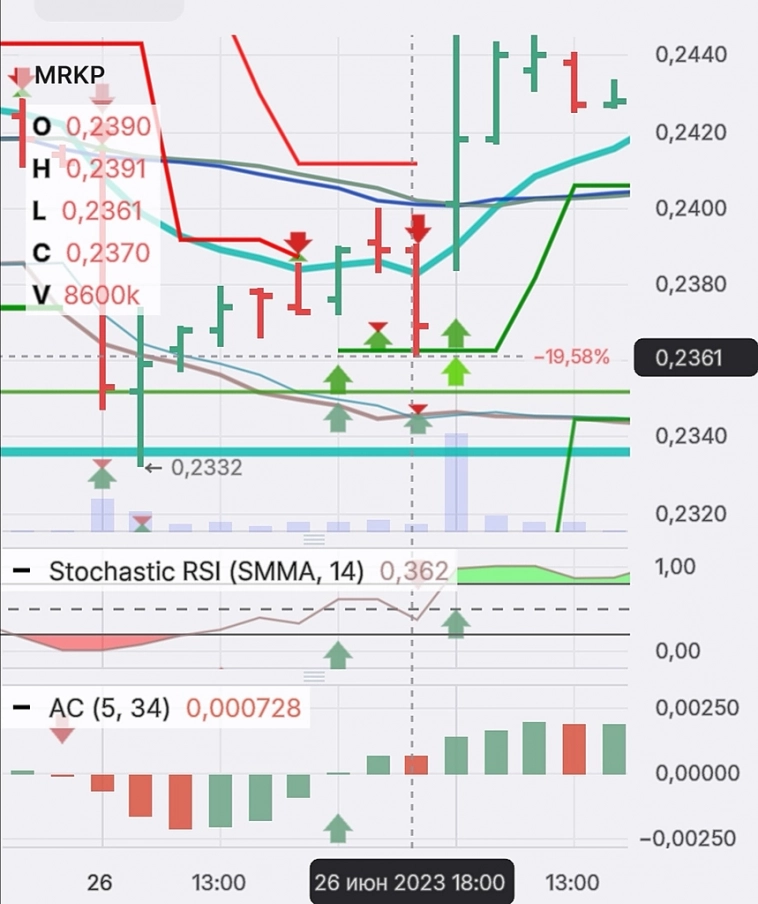Open Stochastic RSI (SMMA, 14) indicator settings

(205, 571)
